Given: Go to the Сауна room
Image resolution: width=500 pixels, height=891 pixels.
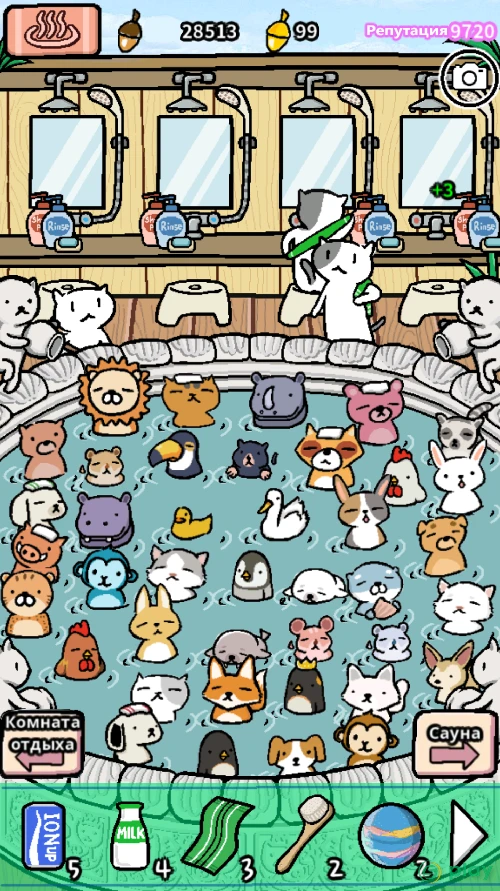Looking at the screenshot, I should point(454,744).
